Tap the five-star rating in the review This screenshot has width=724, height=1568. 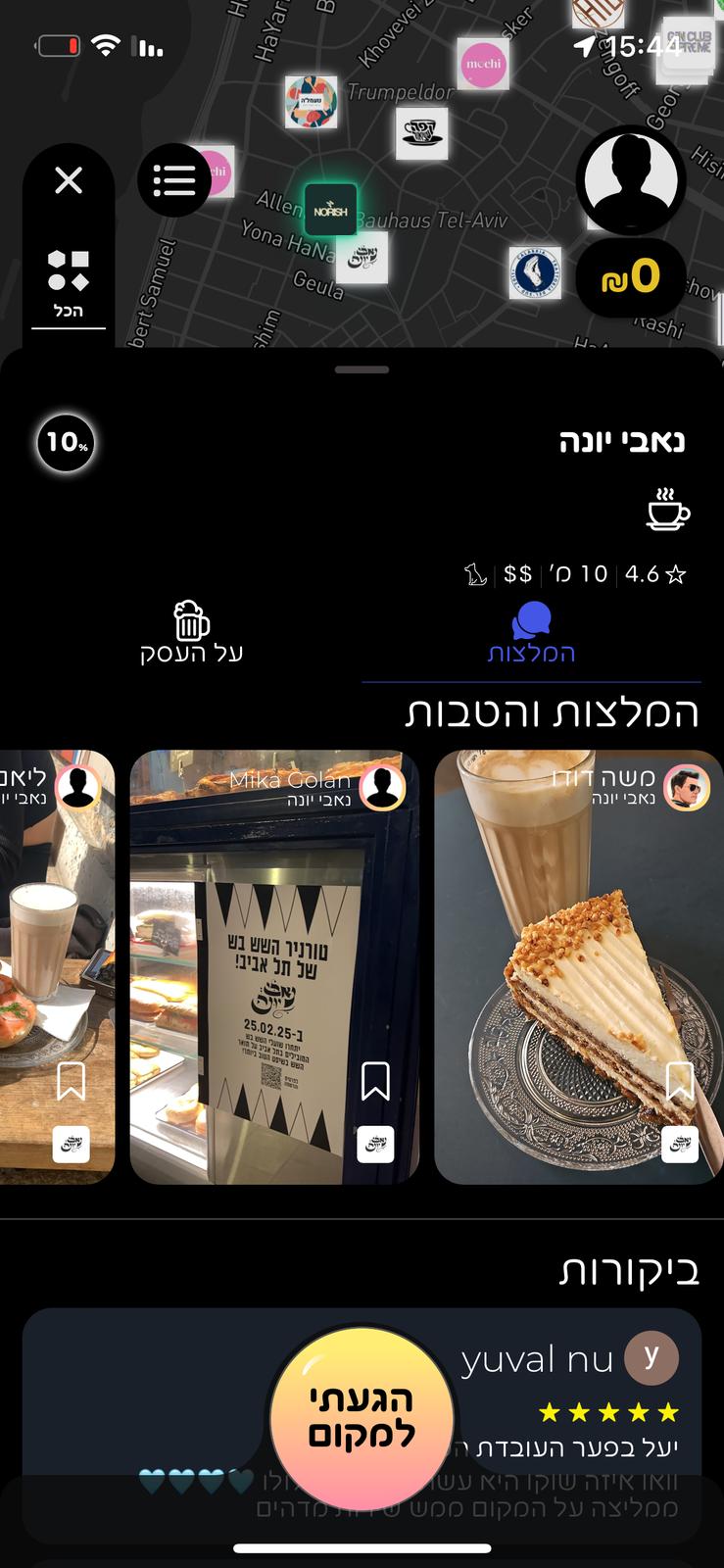click(x=608, y=1412)
